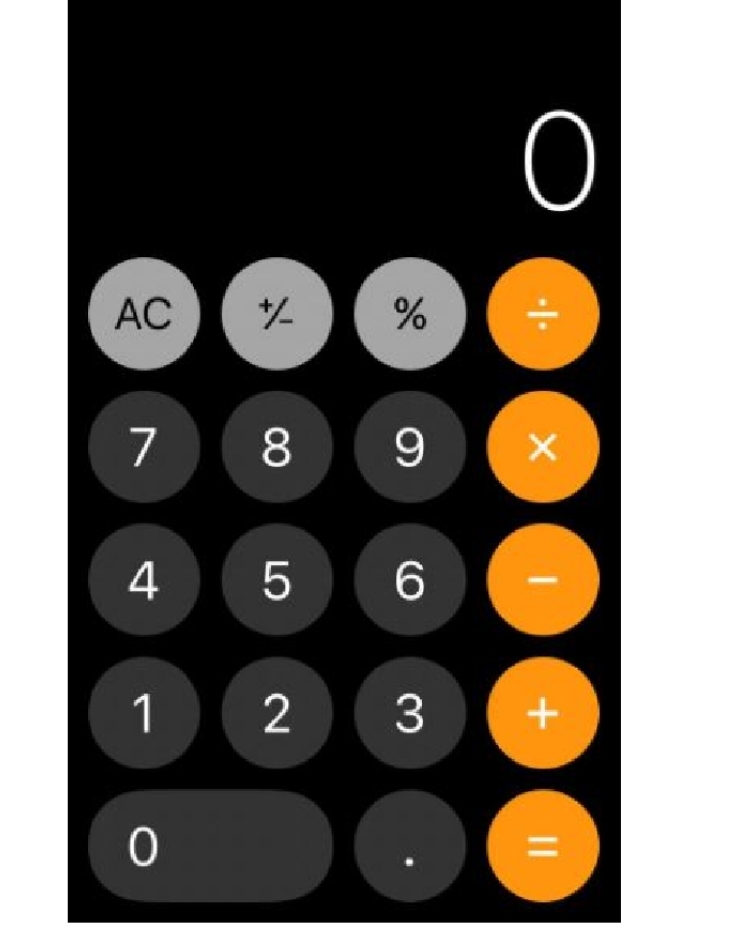The height and width of the screenshot is (949, 732).
Task: Tap the decimal point key
Action: (x=410, y=845)
